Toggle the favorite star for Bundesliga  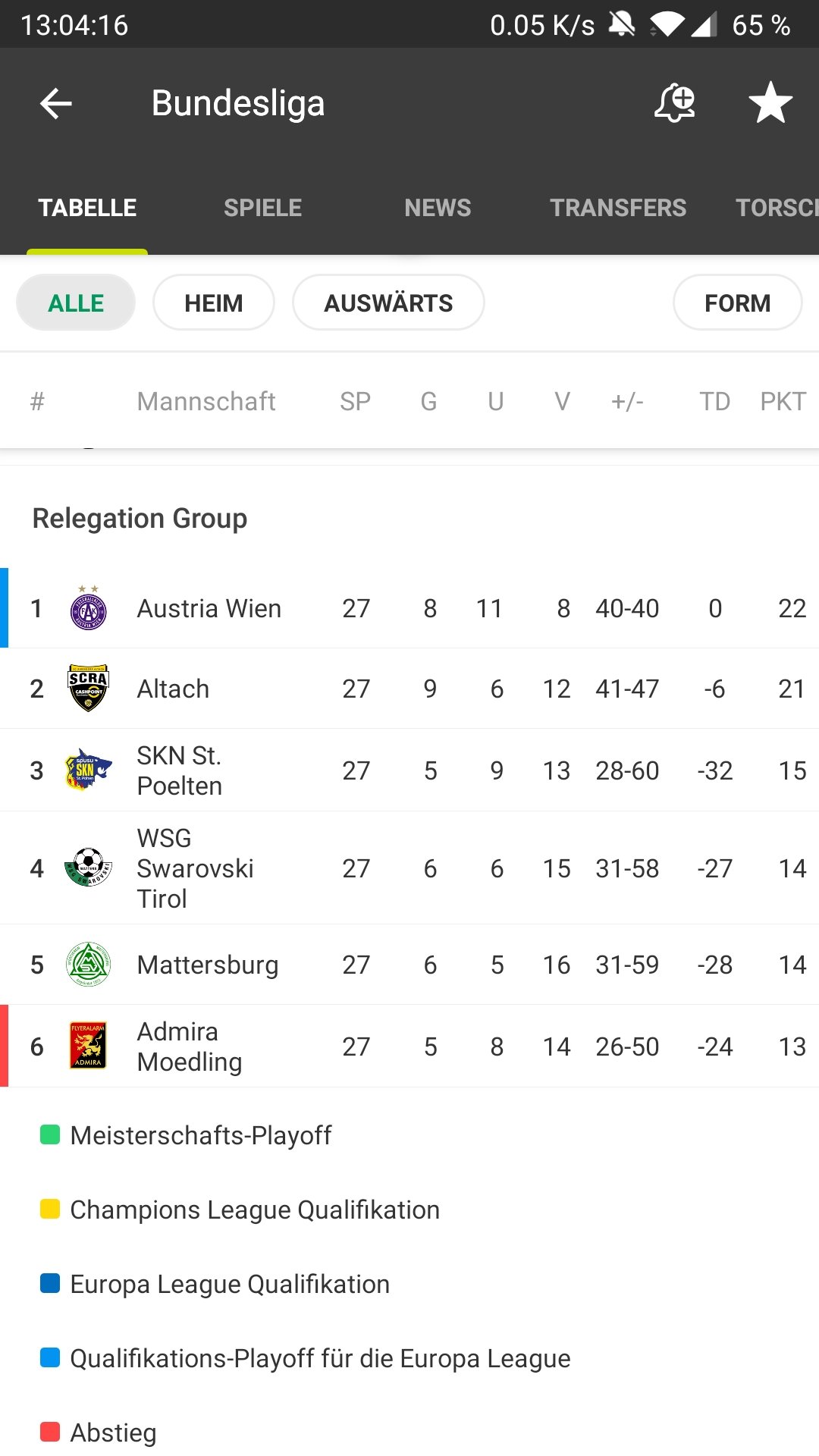(x=770, y=102)
